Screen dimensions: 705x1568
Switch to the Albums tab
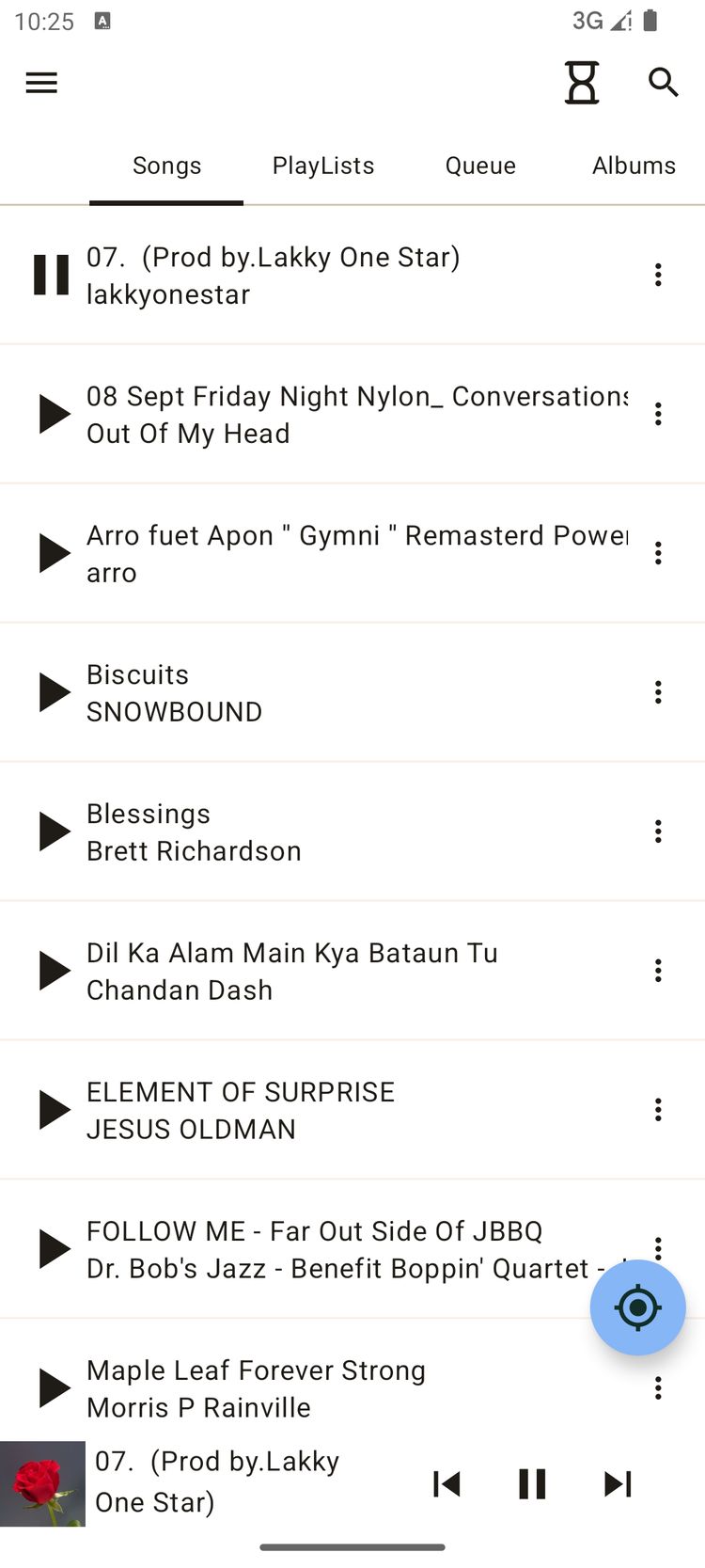point(634,166)
